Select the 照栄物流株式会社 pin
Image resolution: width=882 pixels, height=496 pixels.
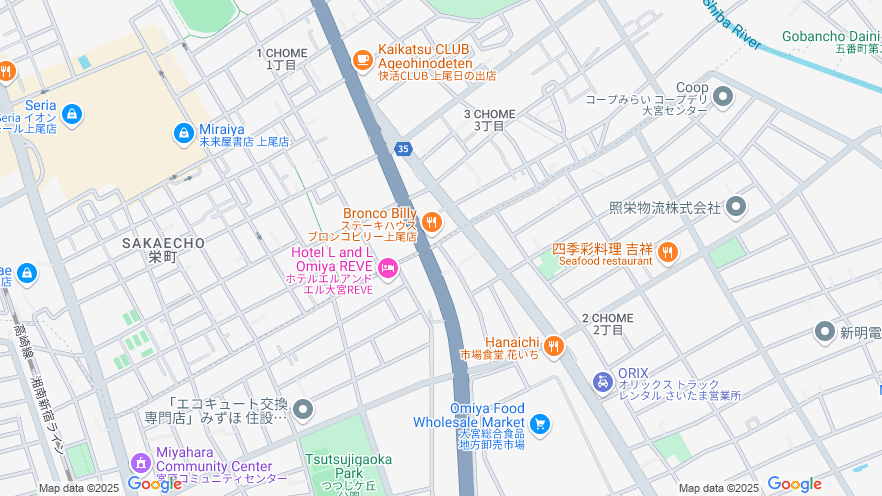tap(736, 207)
